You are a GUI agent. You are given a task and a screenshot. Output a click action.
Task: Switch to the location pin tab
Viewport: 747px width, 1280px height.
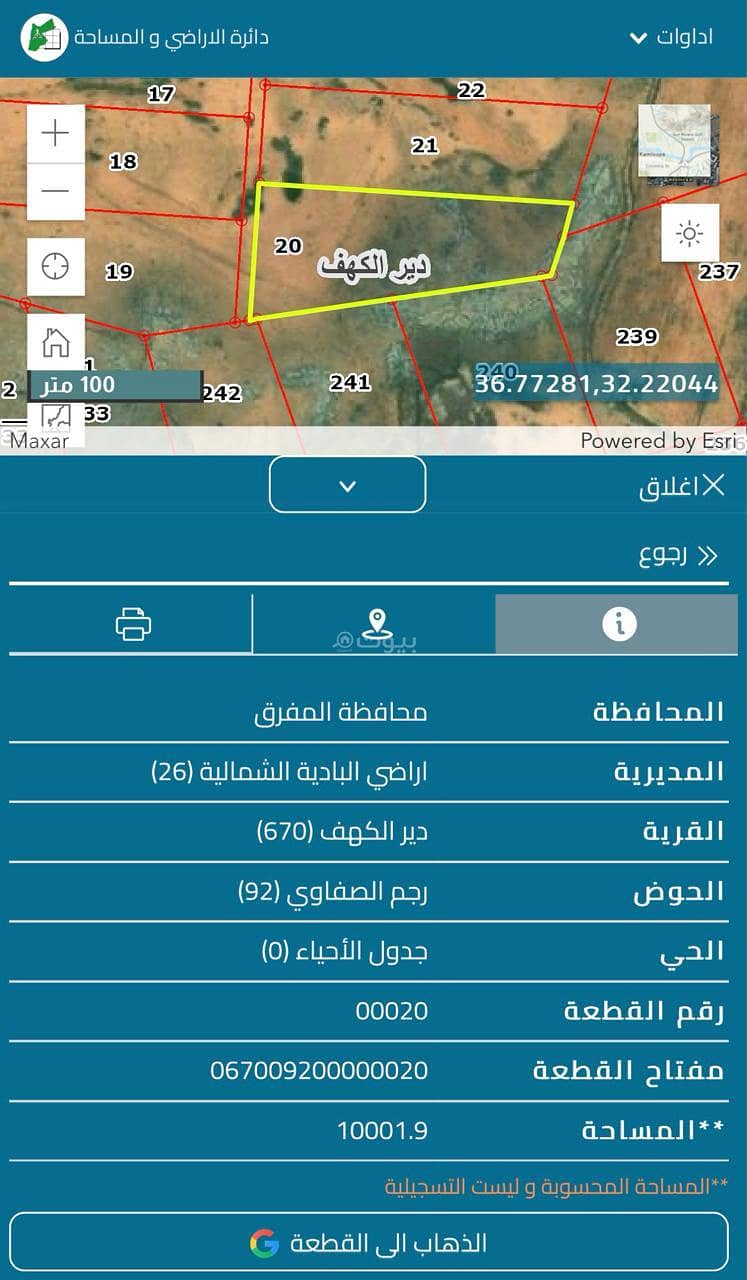[x=376, y=624]
